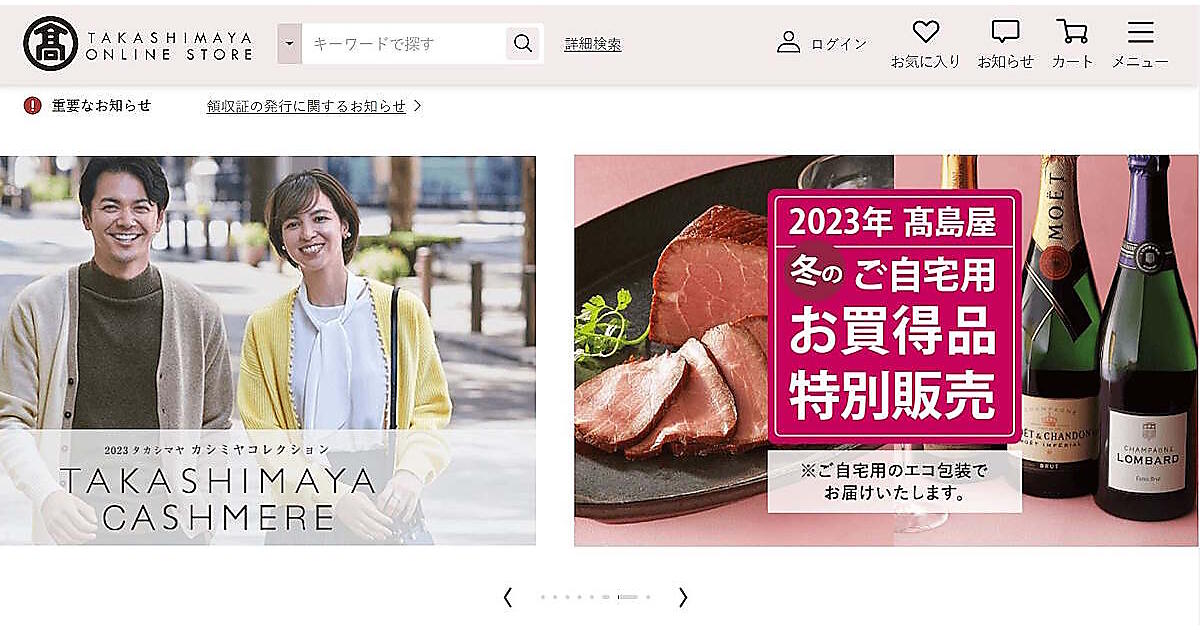Open the メニュー hamburger menu
This screenshot has height=630, width=1200.
tap(1140, 45)
